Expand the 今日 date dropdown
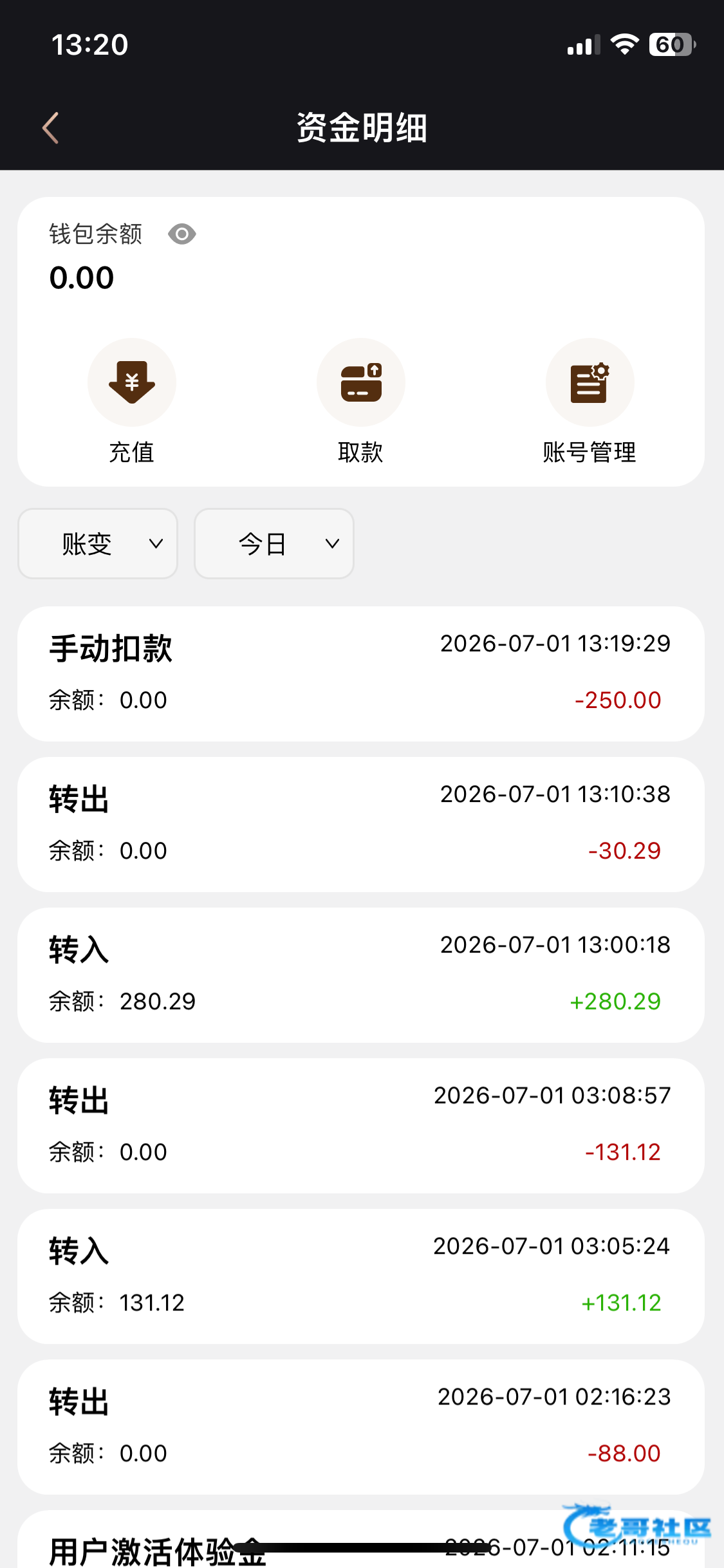Image resolution: width=724 pixels, height=1568 pixels. coord(274,544)
